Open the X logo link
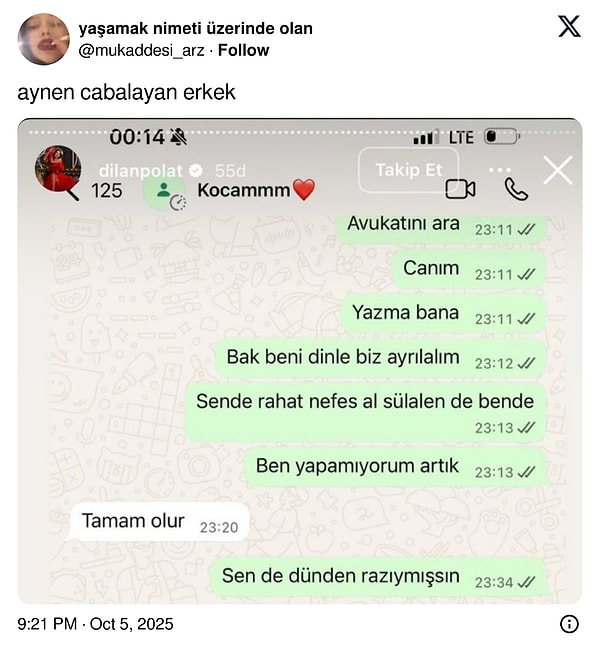The width and height of the screenshot is (600, 654). tap(569, 27)
